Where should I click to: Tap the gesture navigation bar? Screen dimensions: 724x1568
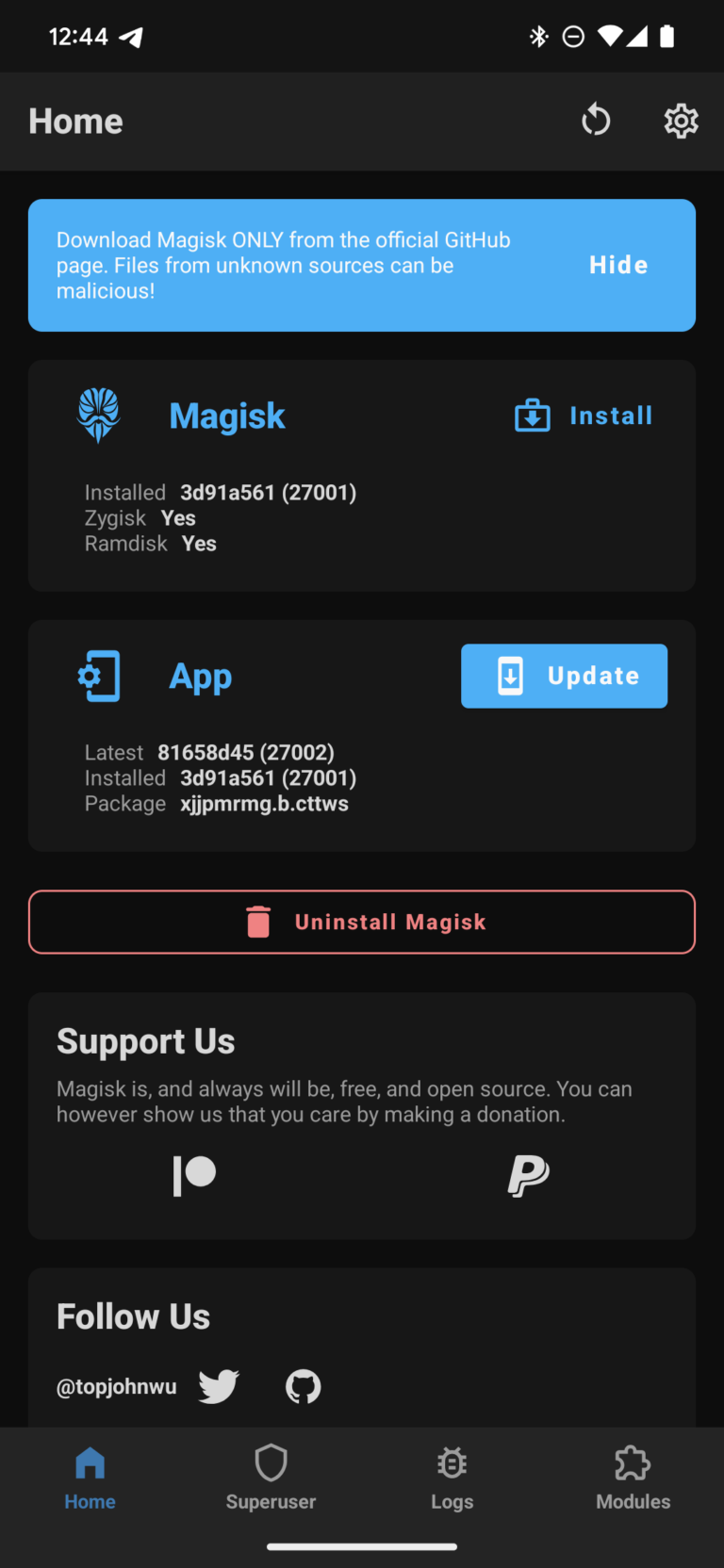click(x=362, y=1545)
